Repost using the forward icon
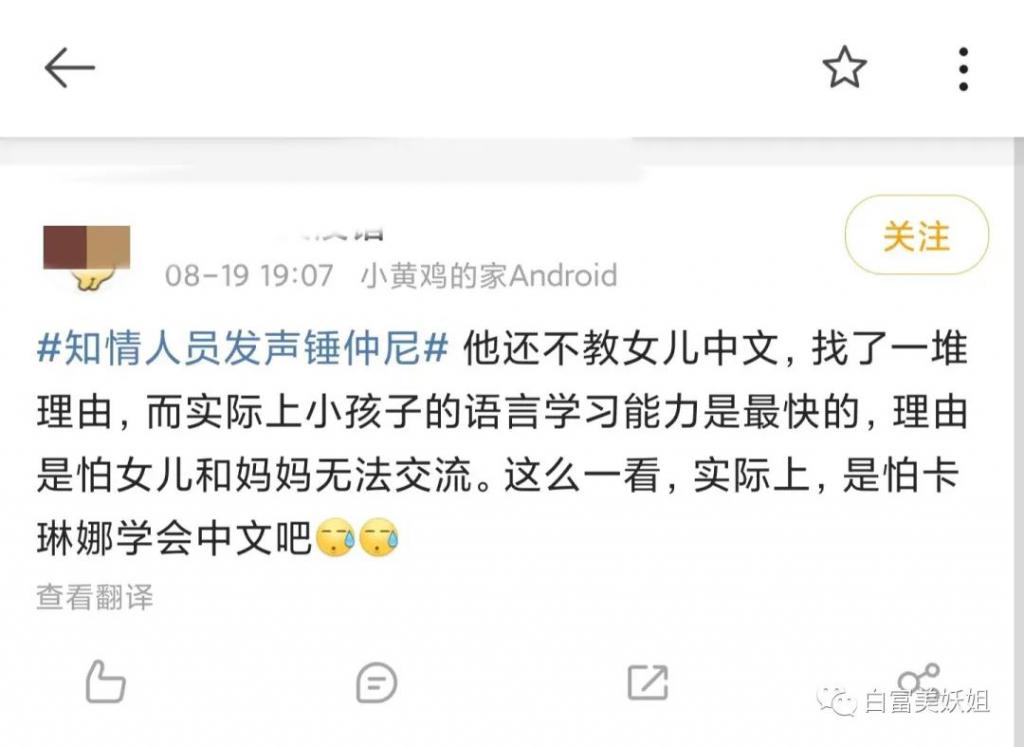 [x=647, y=683]
